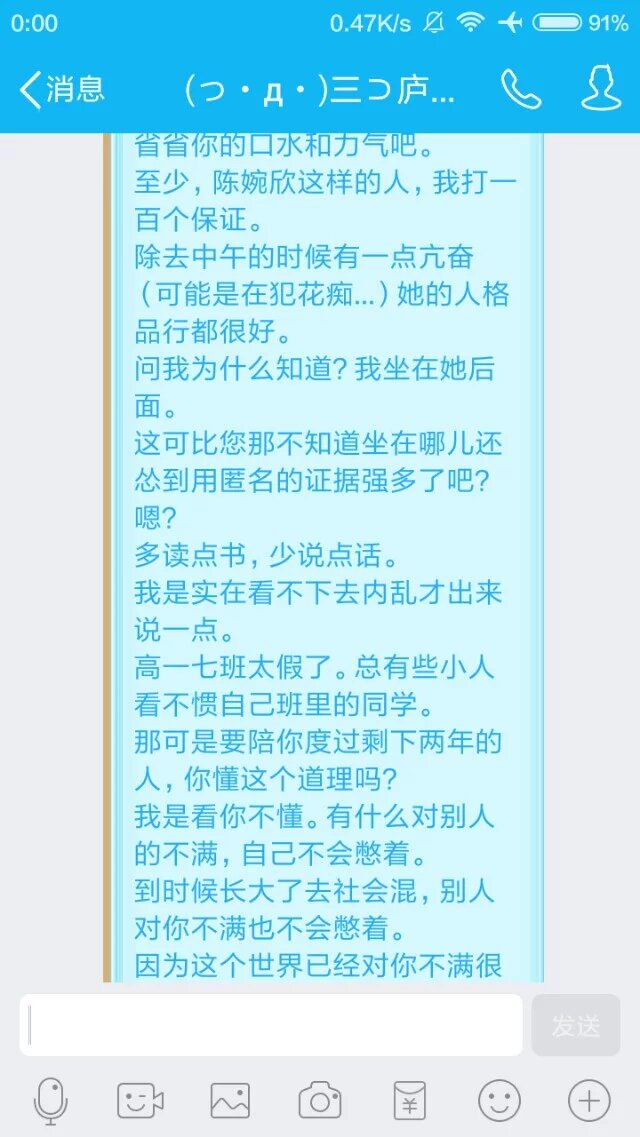This screenshot has height=1137, width=640.
Task: Record a voice message with the microphone
Action: [x=50, y=1101]
